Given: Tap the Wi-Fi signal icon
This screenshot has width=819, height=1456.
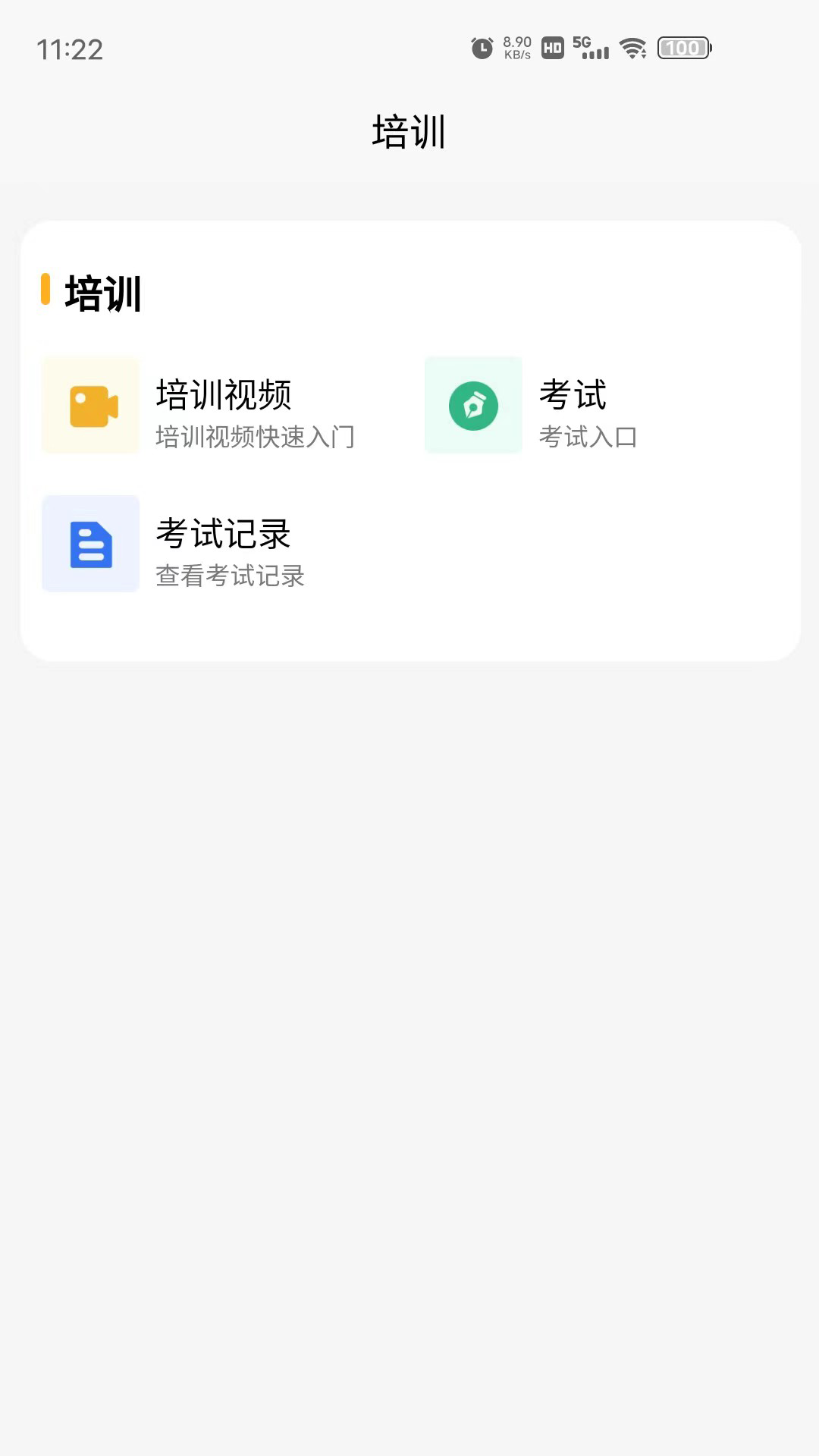Looking at the screenshot, I should 632,47.
